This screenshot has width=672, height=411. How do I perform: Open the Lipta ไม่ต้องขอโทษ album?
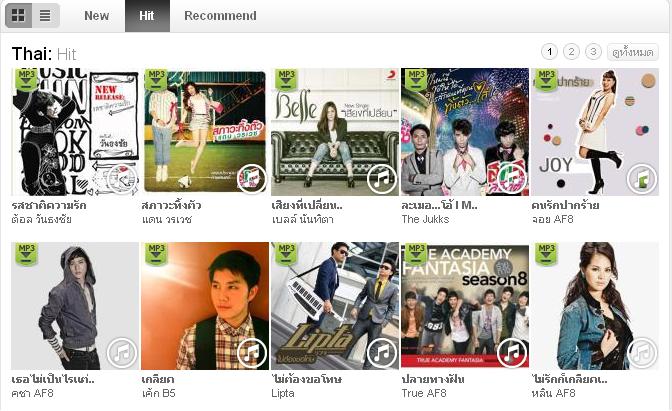click(334, 305)
